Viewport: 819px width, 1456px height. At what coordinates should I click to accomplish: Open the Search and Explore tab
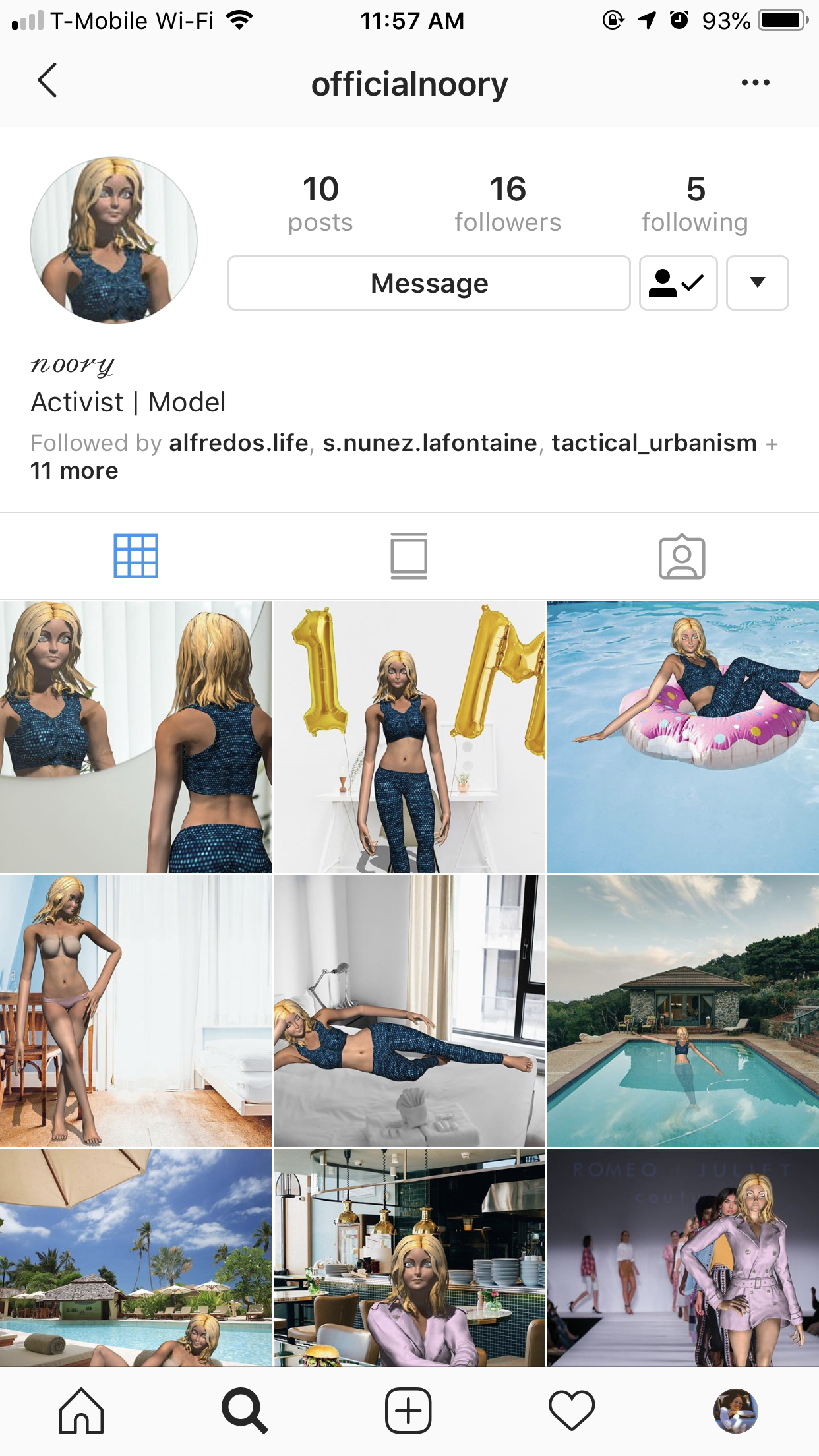pos(245,1411)
